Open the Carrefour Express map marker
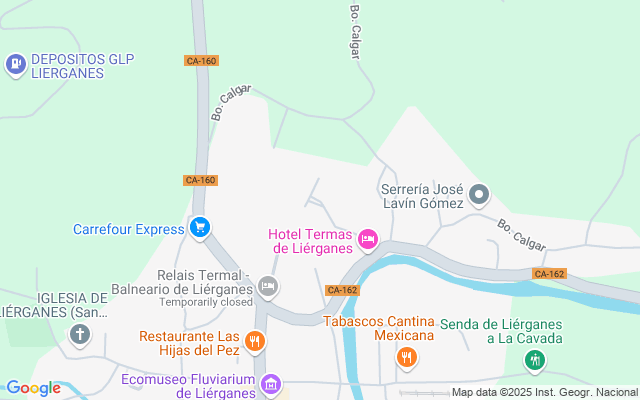The height and width of the screenshot is (400, 640). click(200, 228)
